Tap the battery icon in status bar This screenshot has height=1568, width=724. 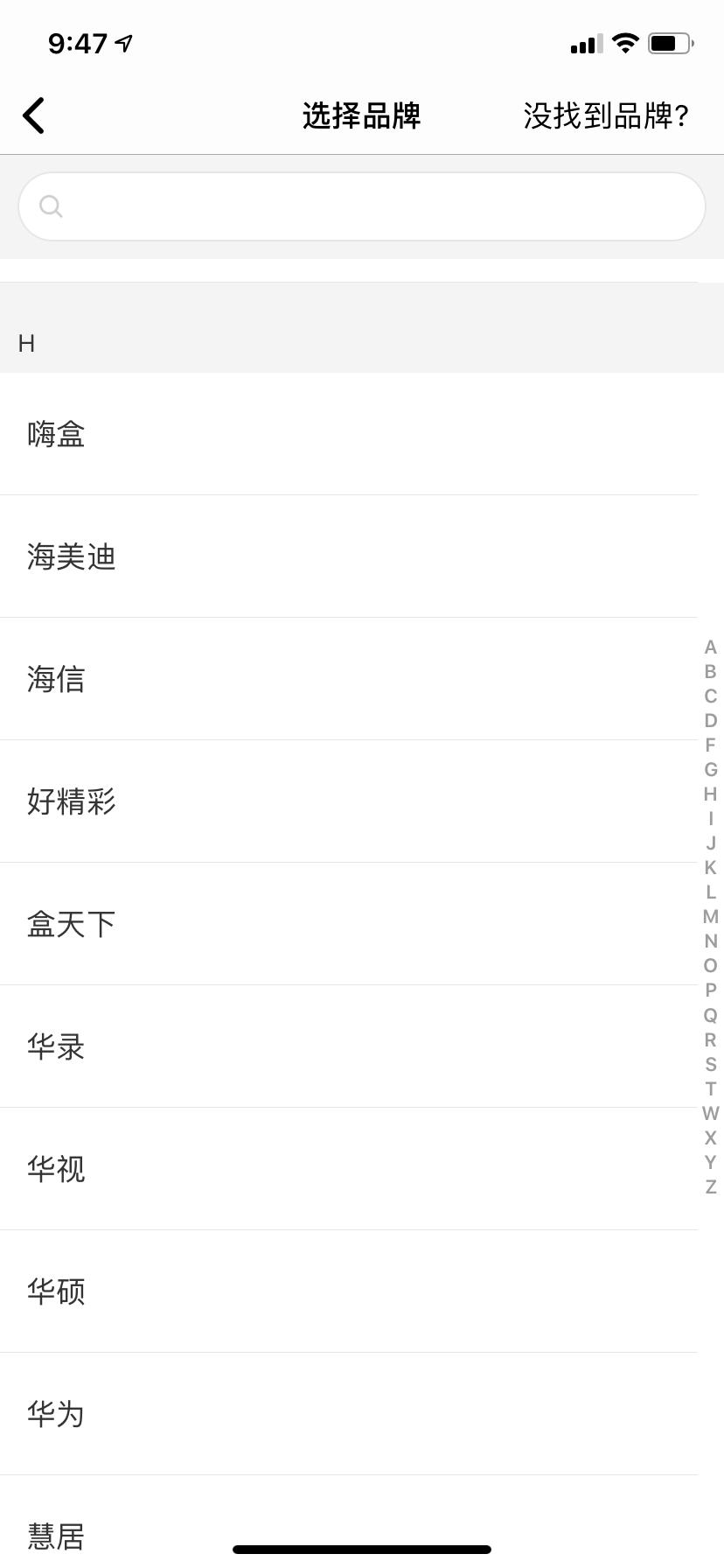click(670, 41)
